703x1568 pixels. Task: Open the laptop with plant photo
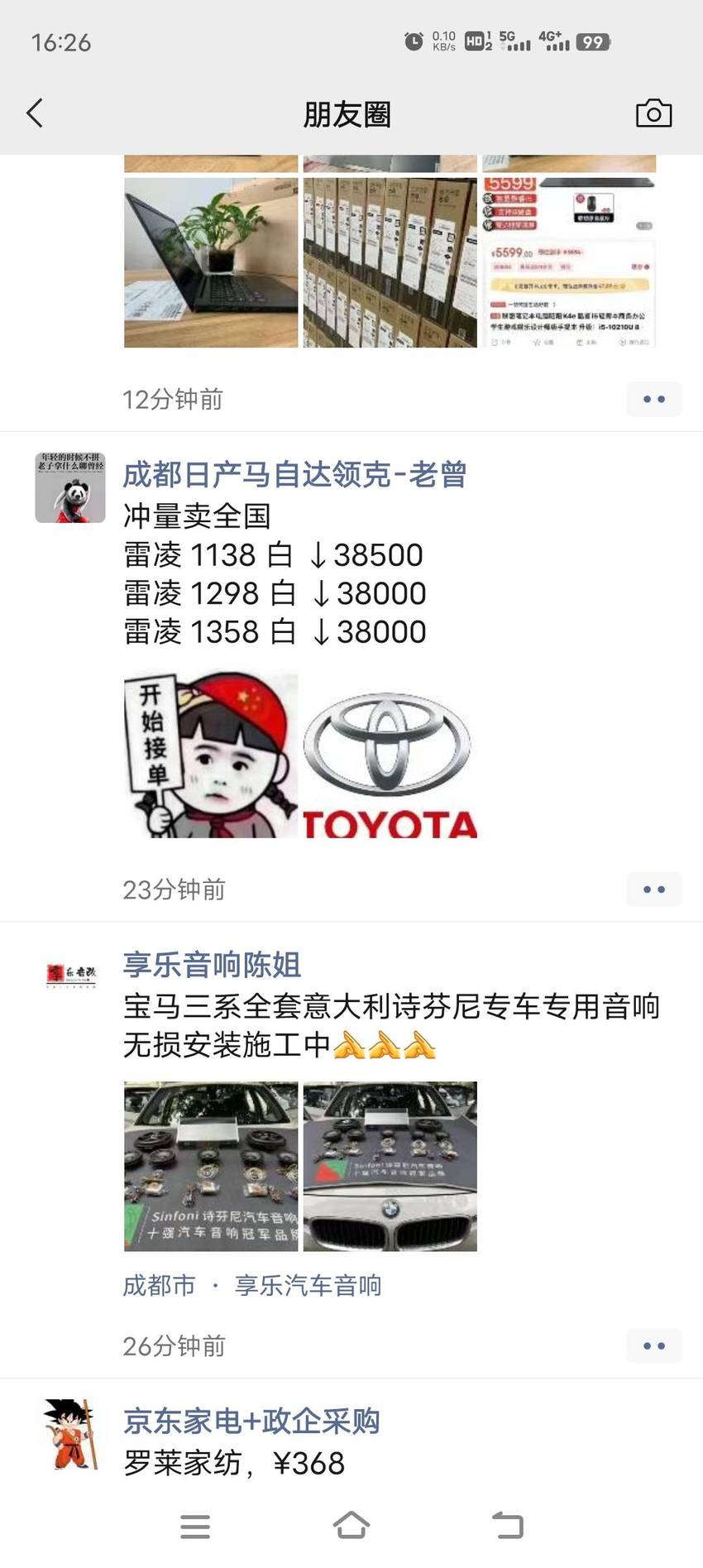click(x=211, y=262)
